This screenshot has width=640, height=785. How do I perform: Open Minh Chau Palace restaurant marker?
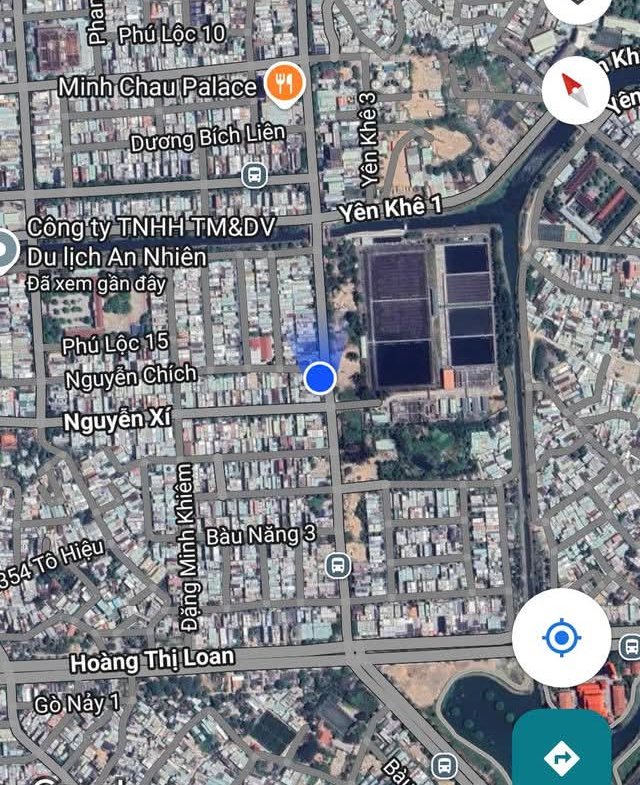pyautogui.click(x=285, y=85)
